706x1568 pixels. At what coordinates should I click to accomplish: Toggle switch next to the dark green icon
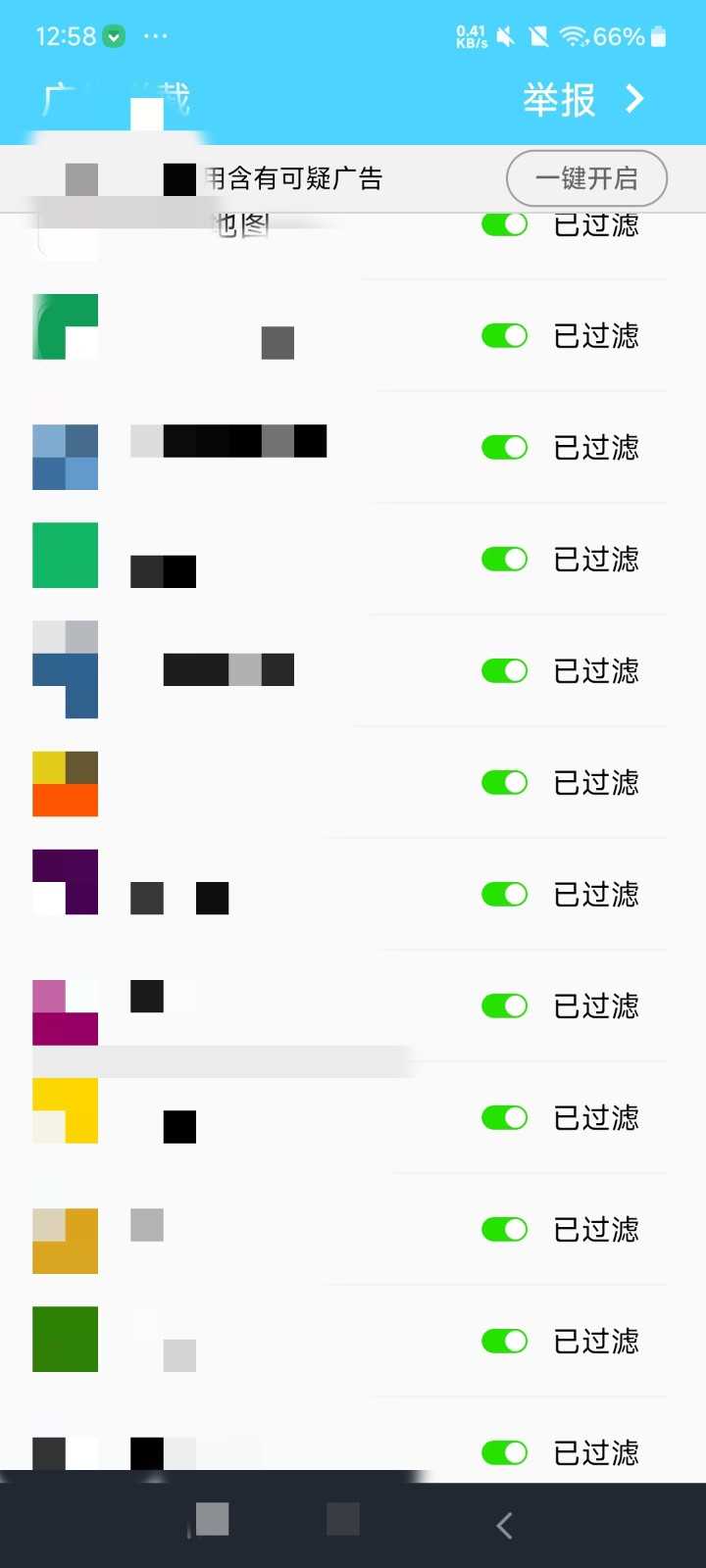click(x=505, y=1341)
